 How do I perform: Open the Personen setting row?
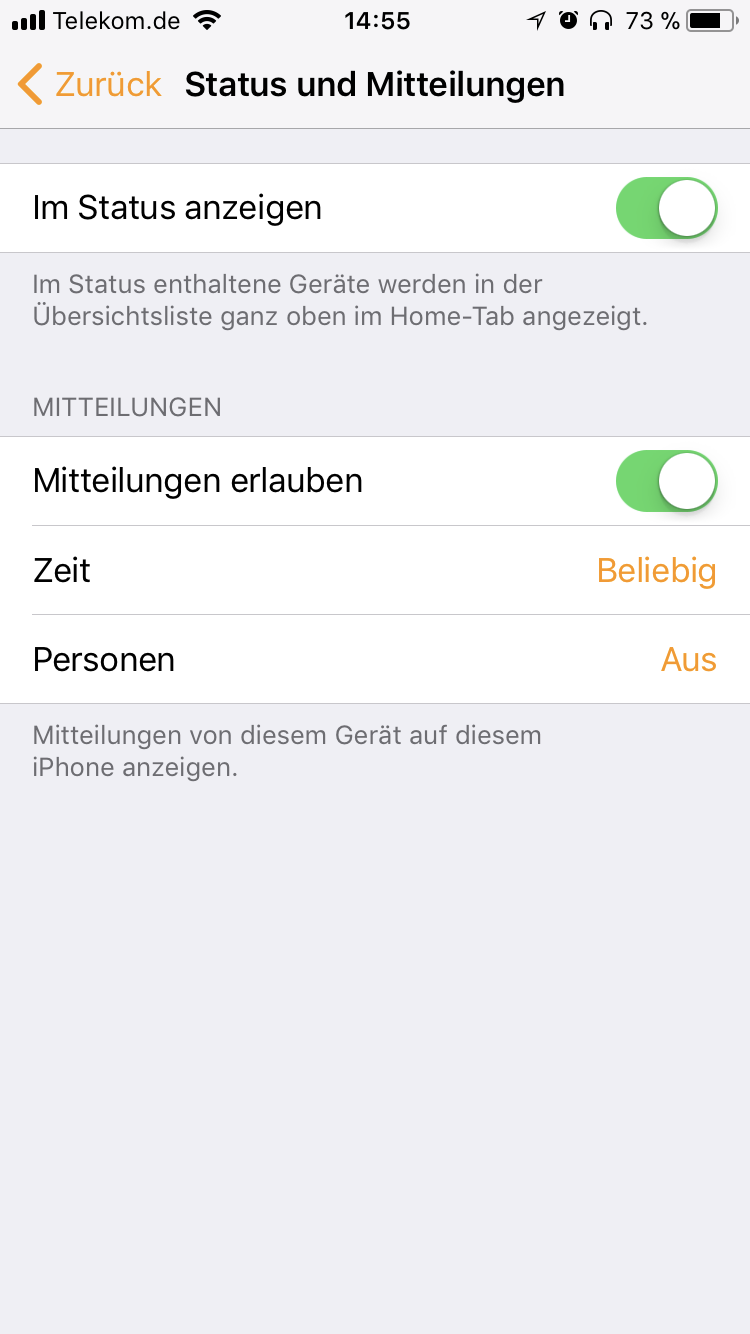point(375,660)
